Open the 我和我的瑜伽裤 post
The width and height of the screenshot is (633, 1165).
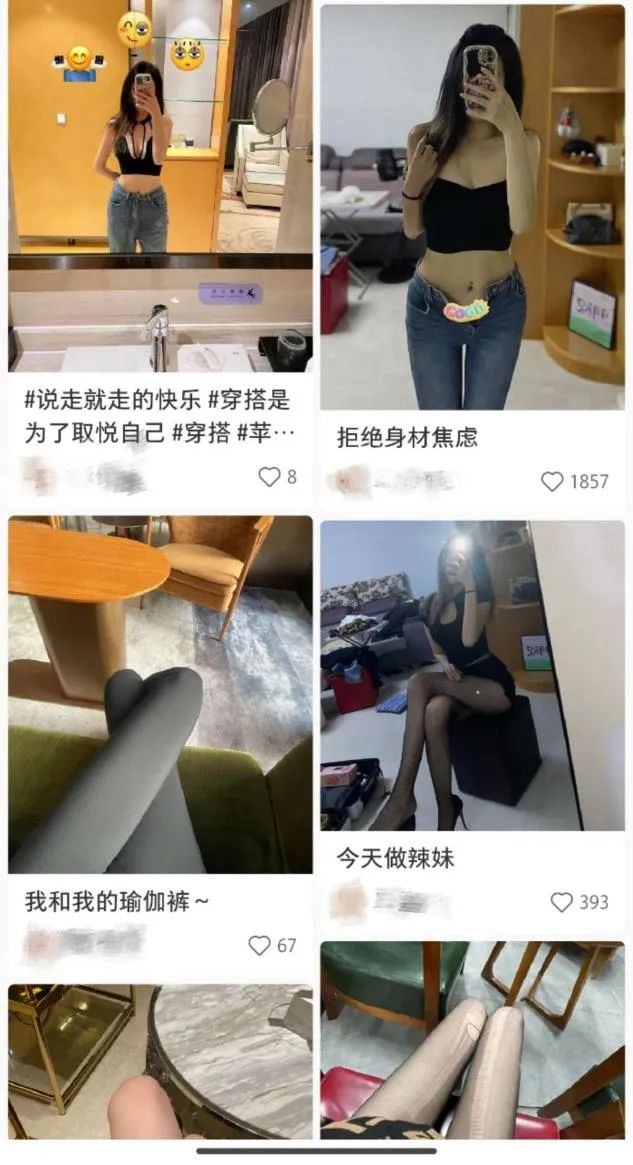(160, 695)
